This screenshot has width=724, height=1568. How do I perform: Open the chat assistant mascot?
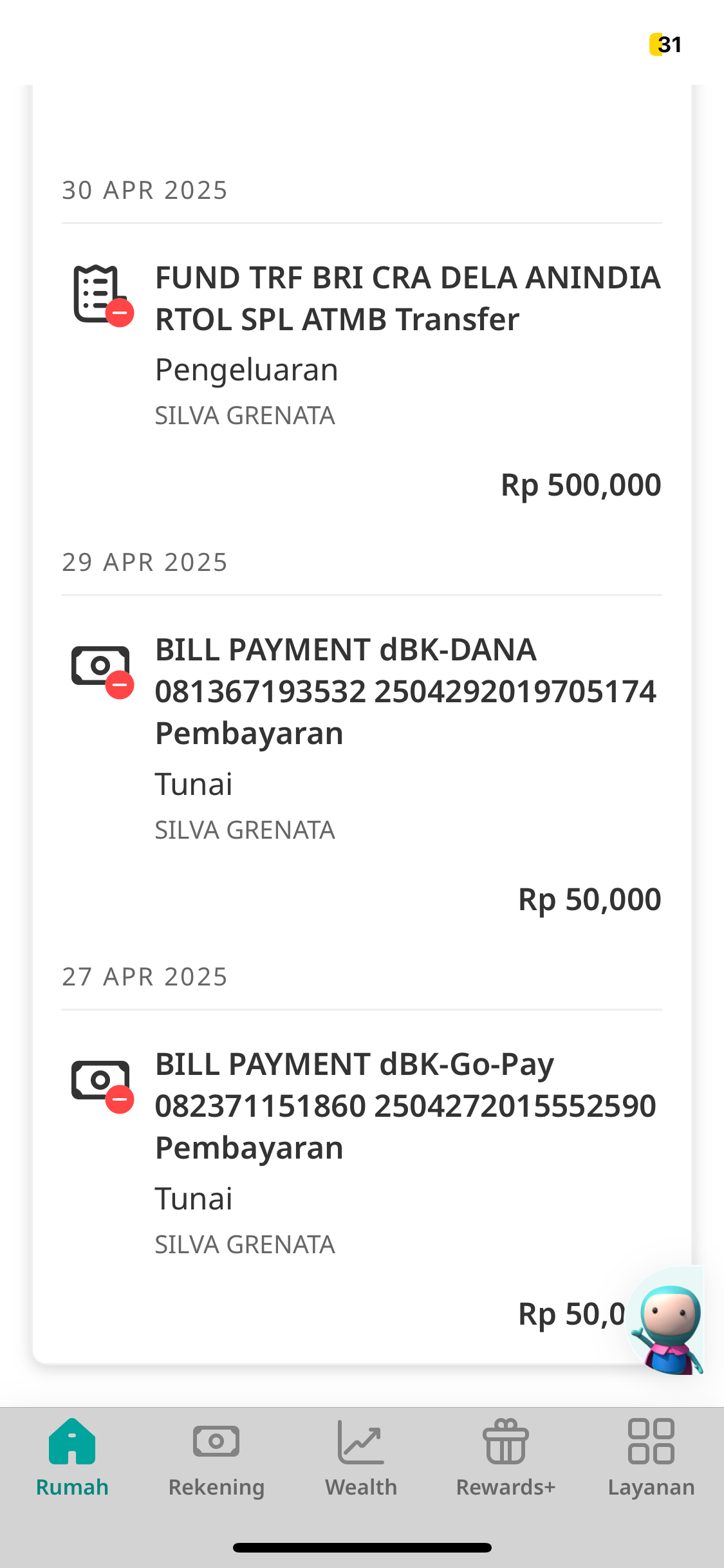(x=667, y=1321)
